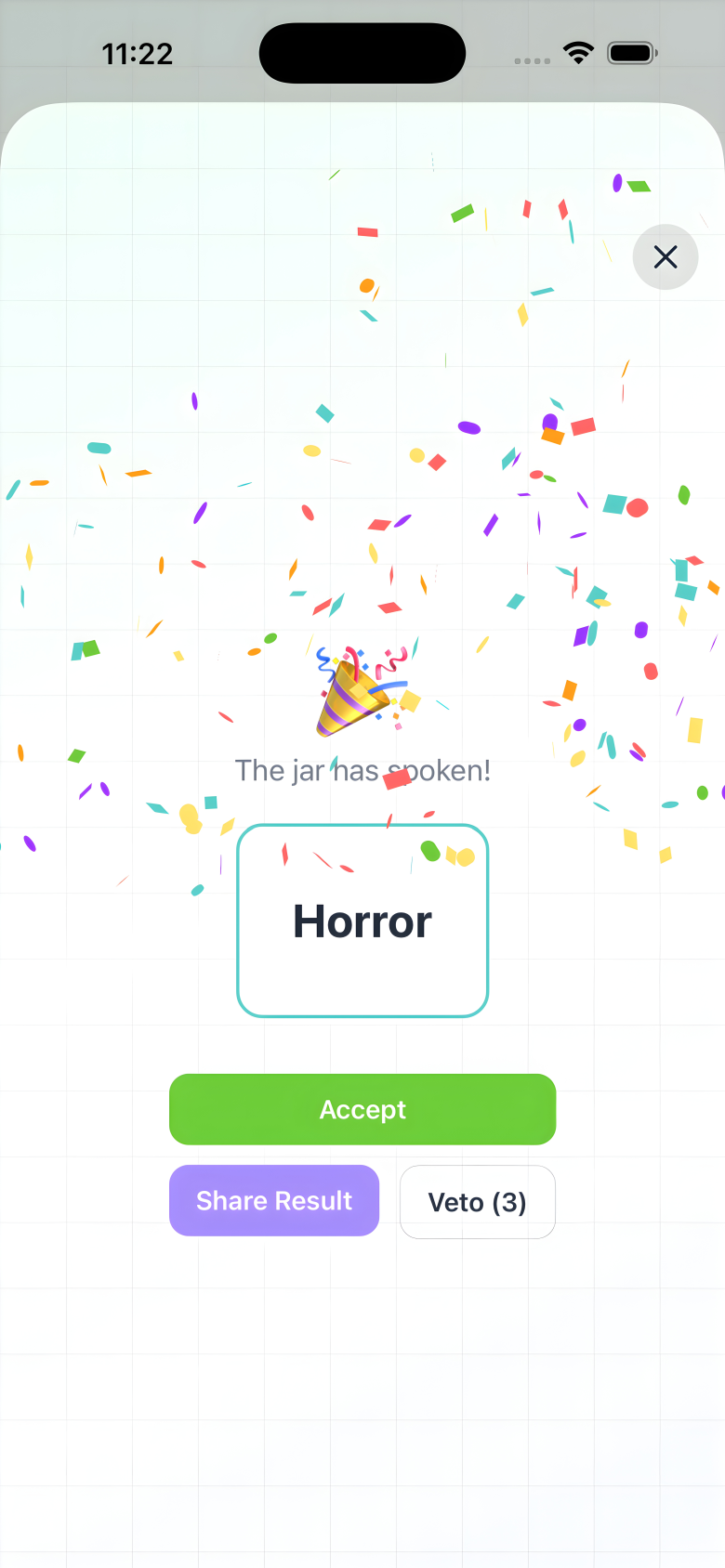Click the cellular signal dots

coord(532,61)
